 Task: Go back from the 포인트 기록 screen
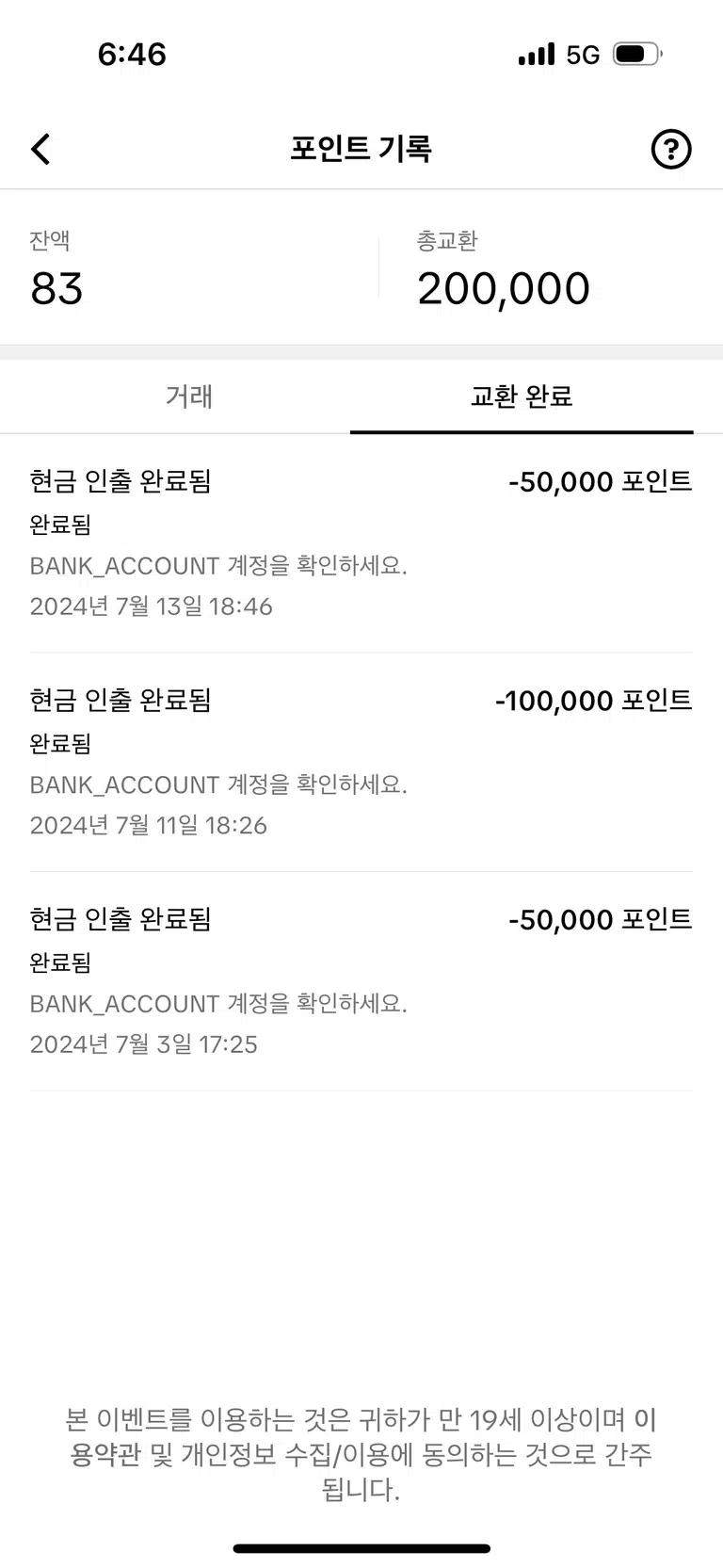tap(40, 149)
